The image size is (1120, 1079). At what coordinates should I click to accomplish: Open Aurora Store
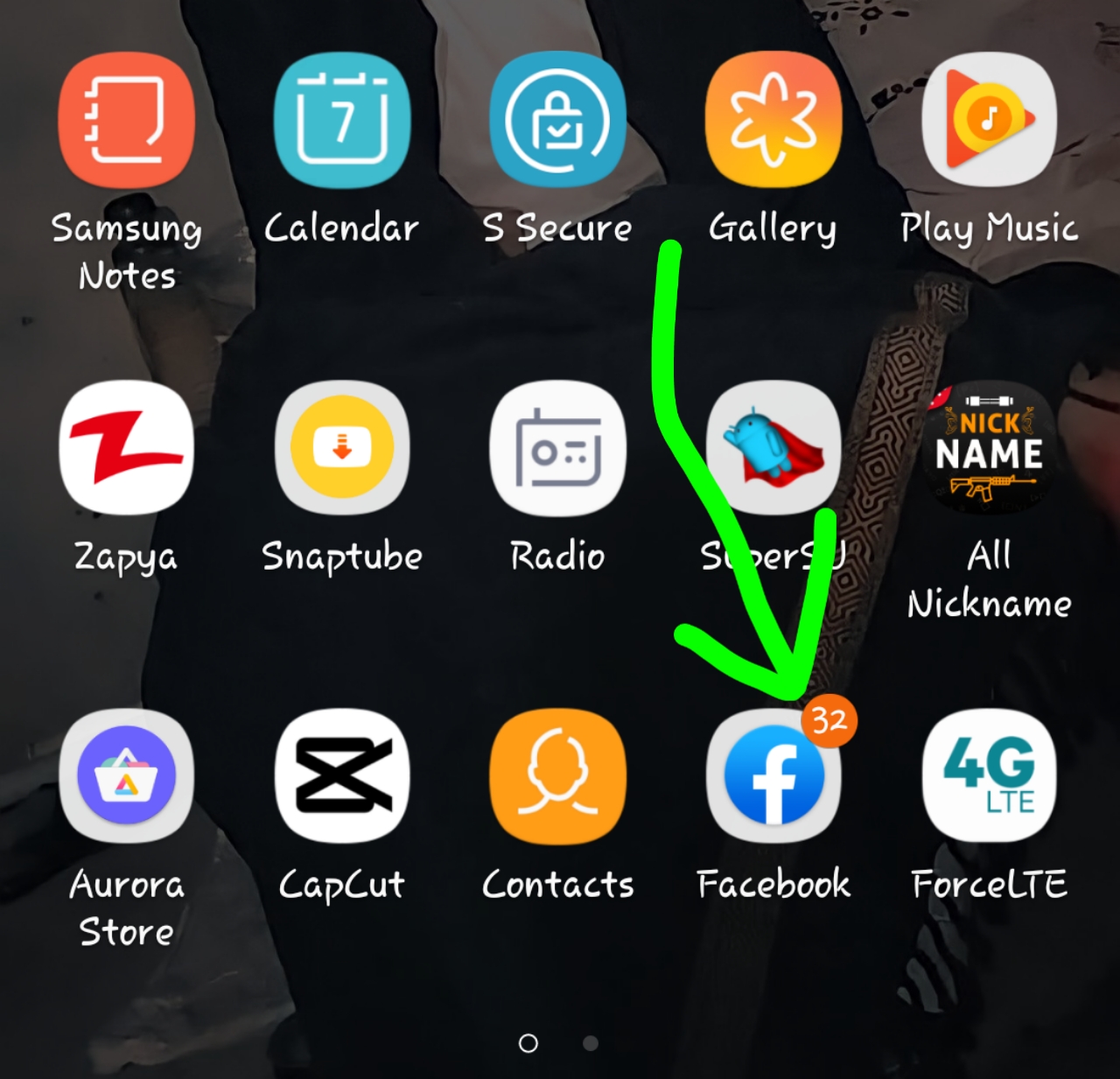pos(127,776)
